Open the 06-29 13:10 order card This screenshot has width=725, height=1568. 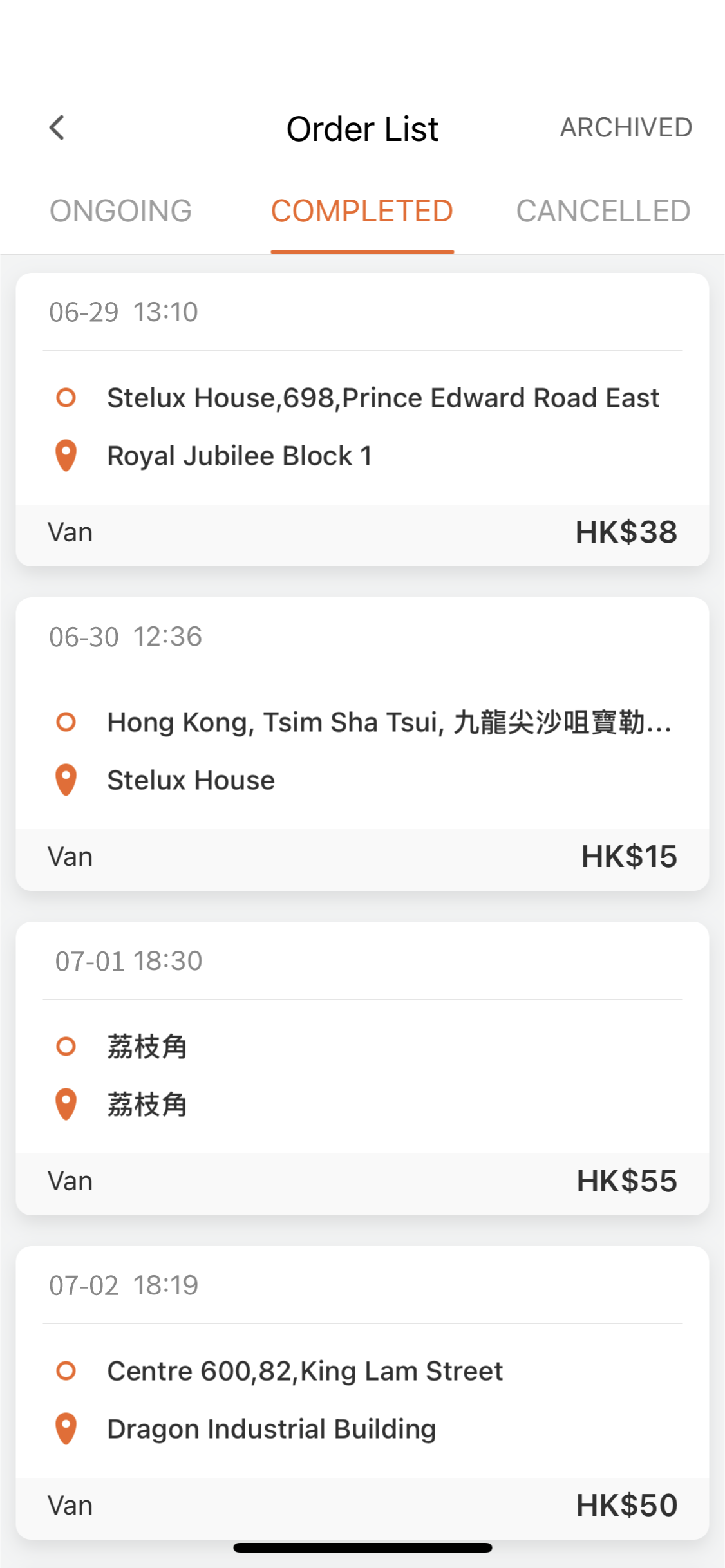pyautogui.click(x=362, y=420)
